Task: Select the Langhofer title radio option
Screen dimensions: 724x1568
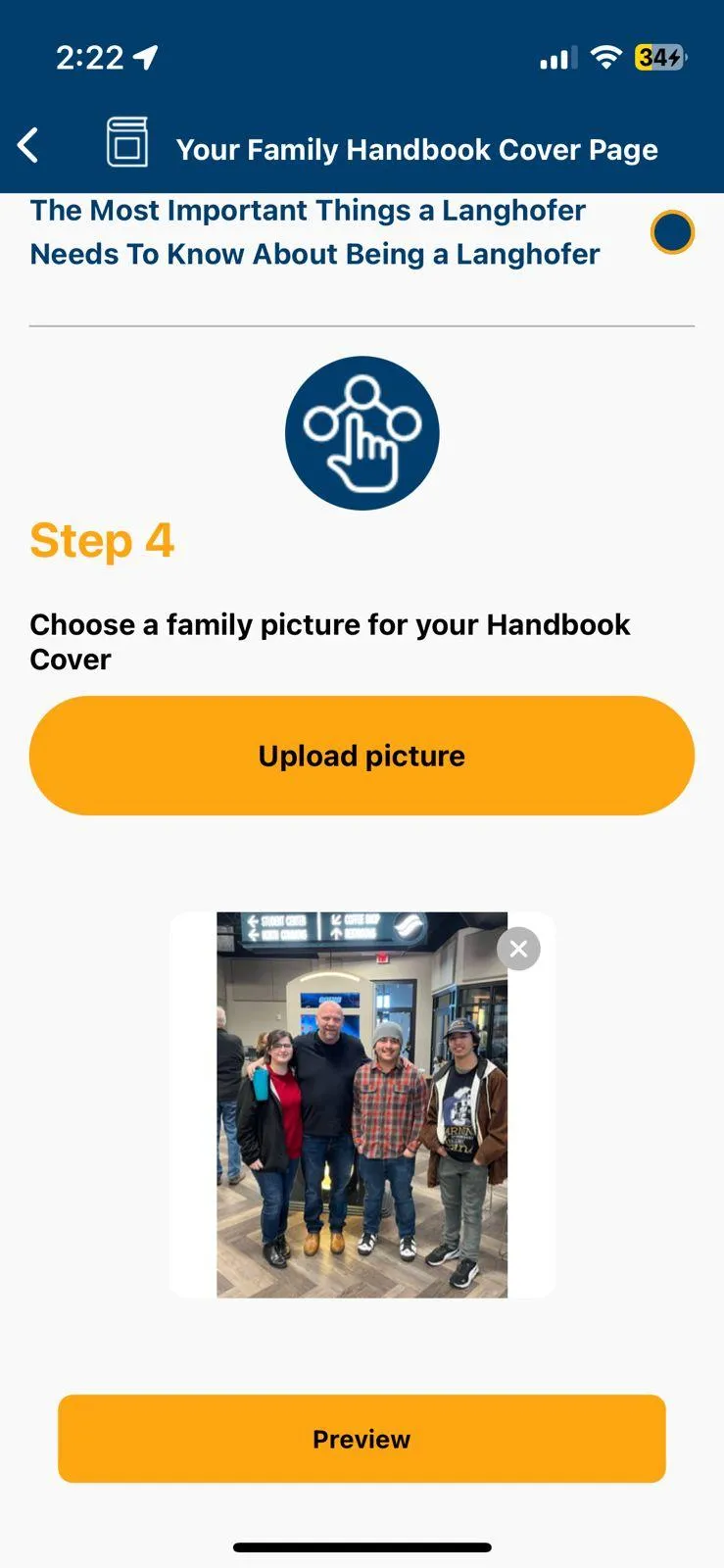Action: tap(672, 232)
